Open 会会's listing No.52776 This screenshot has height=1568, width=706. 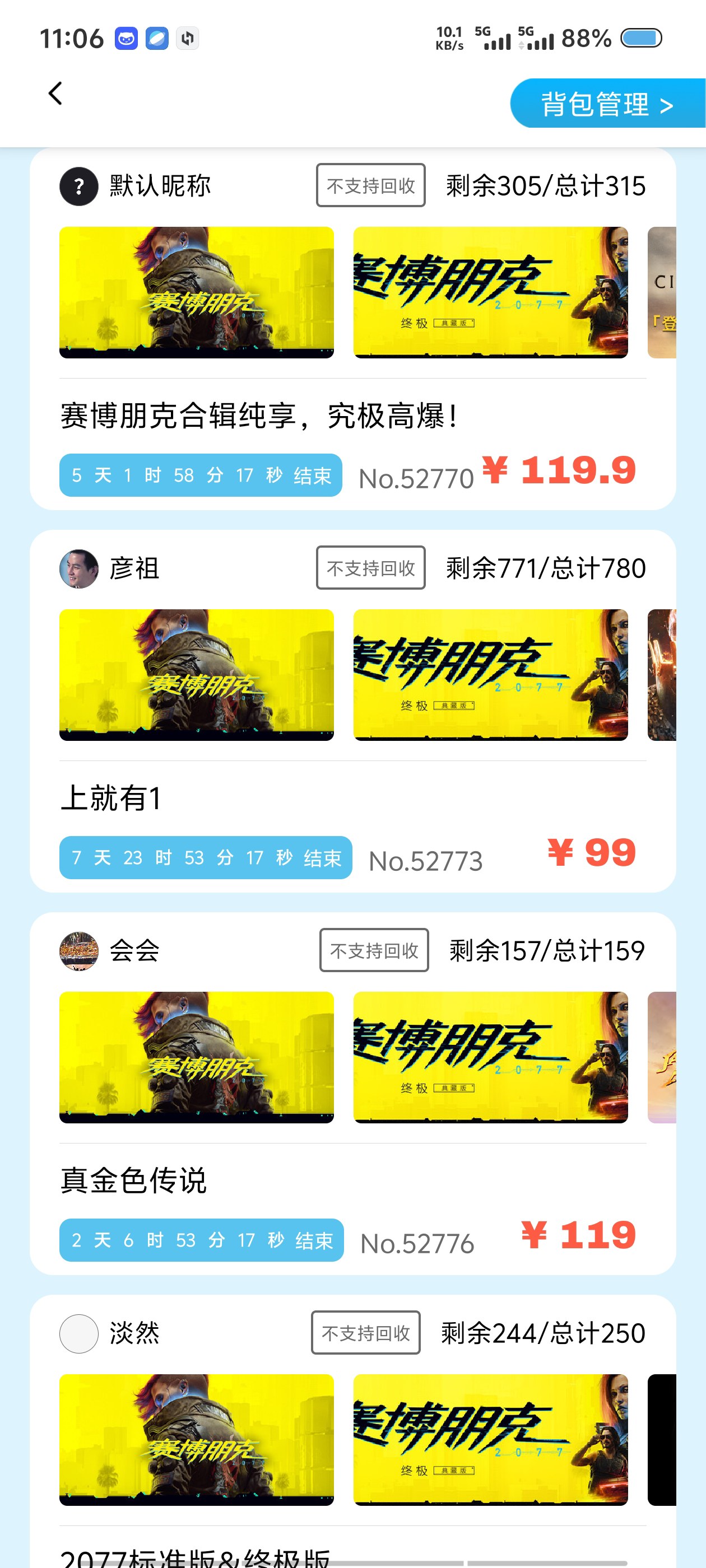tap(352, 1180)
